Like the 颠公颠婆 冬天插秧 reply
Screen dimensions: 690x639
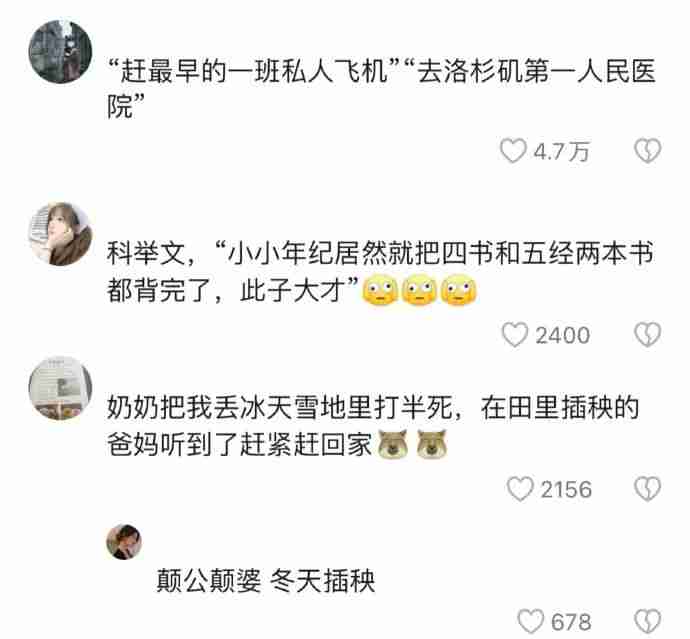point(531,621)
